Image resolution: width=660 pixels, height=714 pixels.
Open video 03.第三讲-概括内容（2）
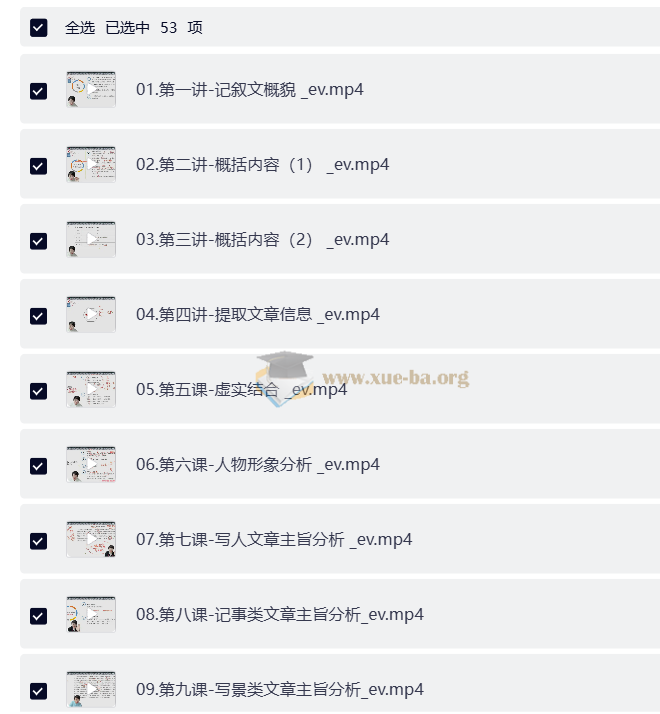[x=262, y=240]
